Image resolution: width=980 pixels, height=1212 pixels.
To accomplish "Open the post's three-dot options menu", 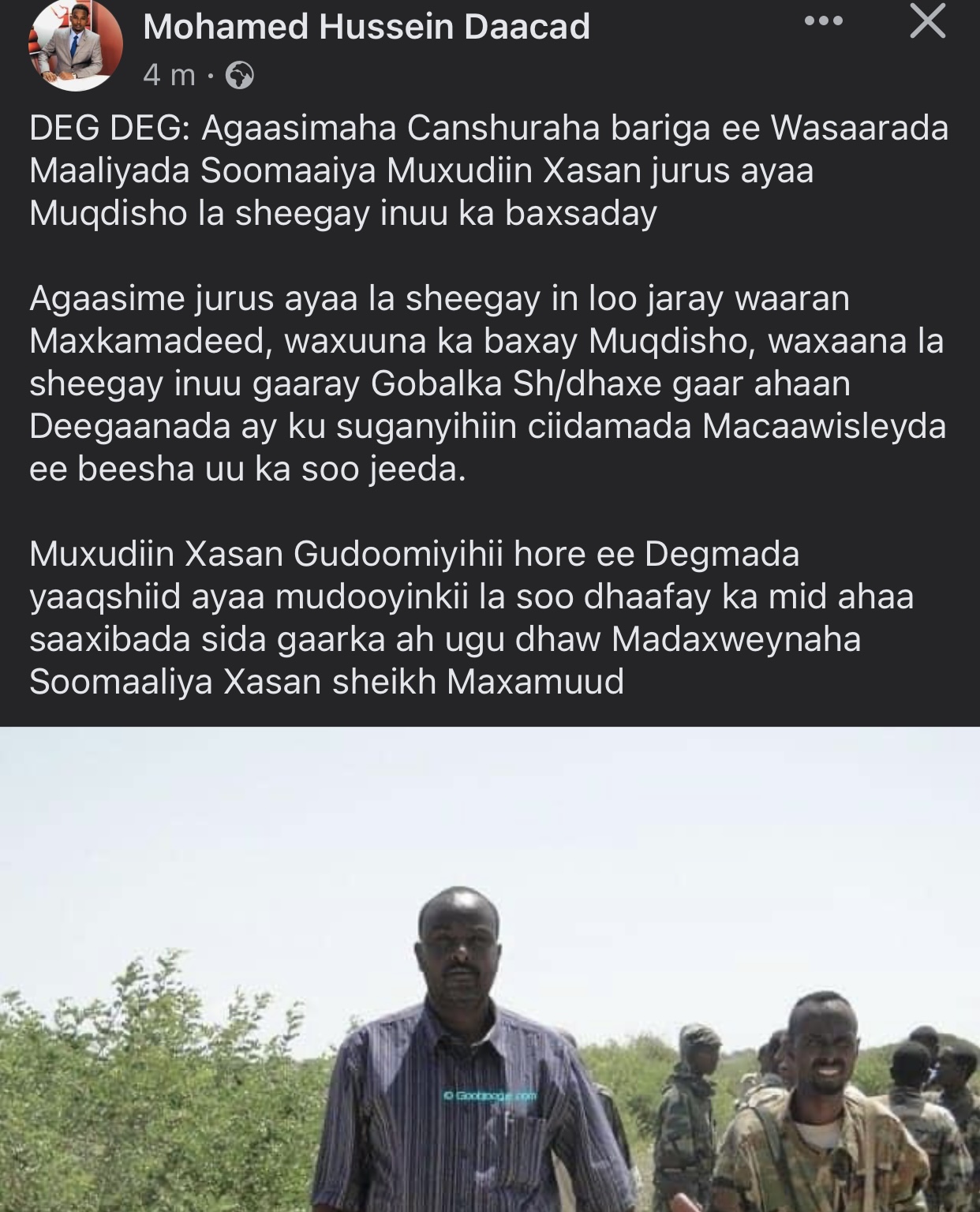I will [x=824, y=21].
